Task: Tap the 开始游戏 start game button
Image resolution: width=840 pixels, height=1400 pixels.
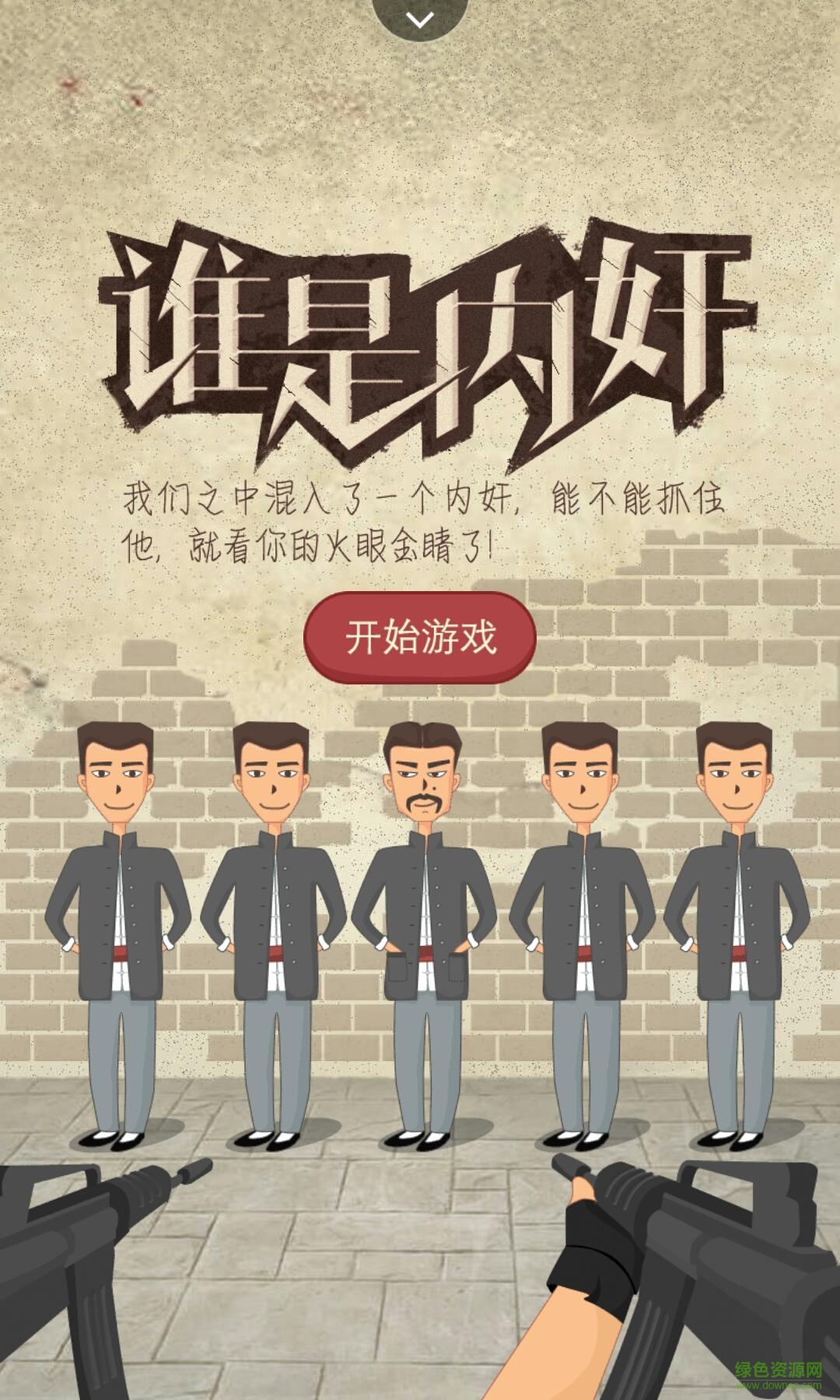Action: pos(420,638)
